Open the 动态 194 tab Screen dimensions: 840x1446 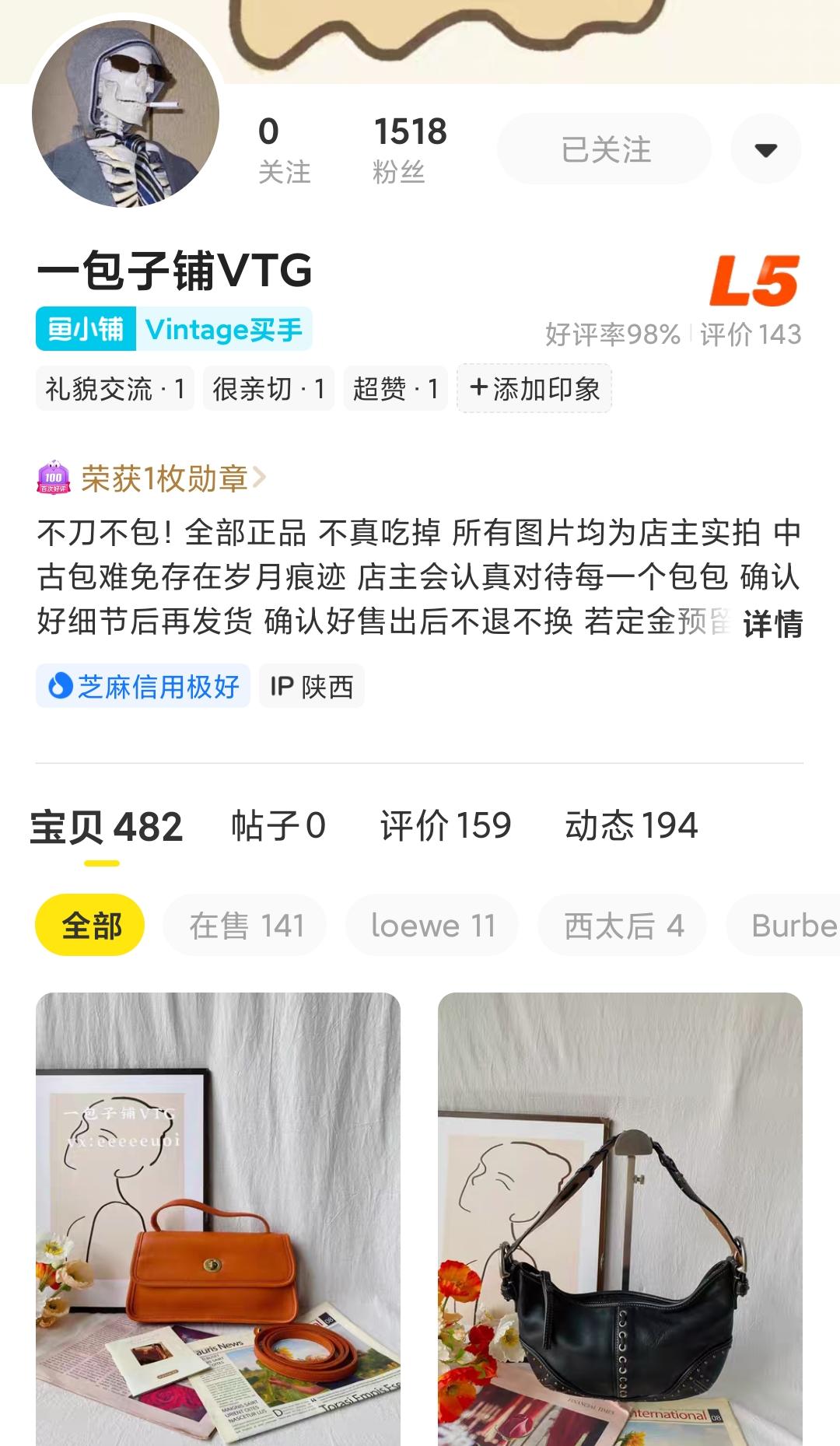[632, 825]
